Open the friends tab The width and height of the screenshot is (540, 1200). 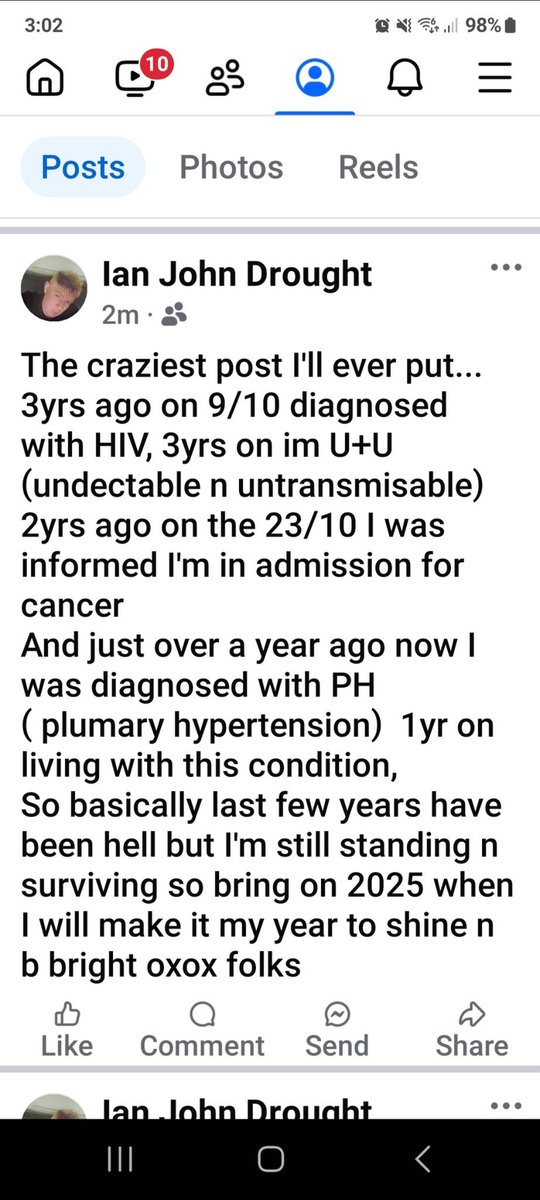225,79
